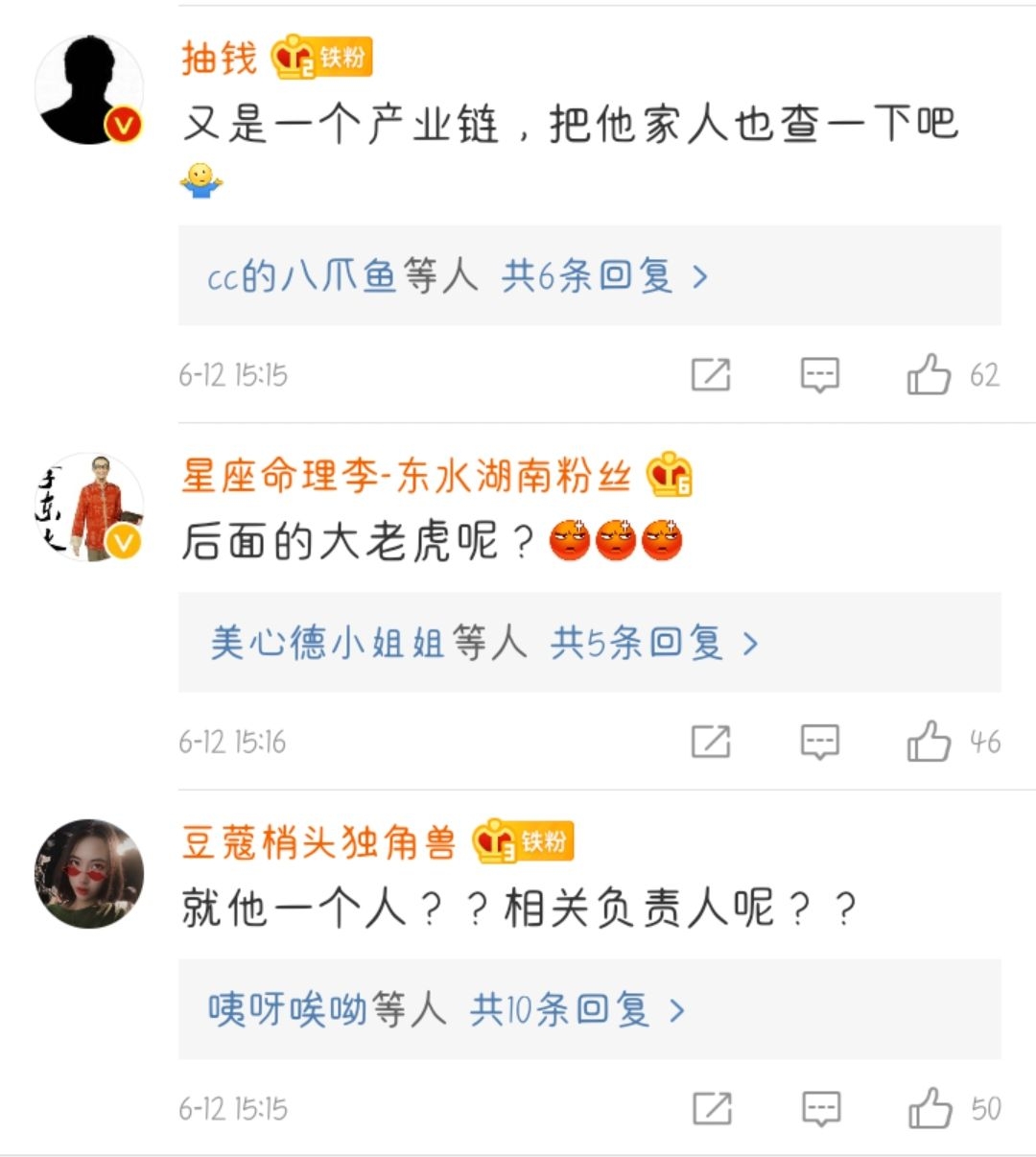This screenshot has height=1157, width=1036.
Task: Repost 抽钱's comment
Action: (711, 374)
